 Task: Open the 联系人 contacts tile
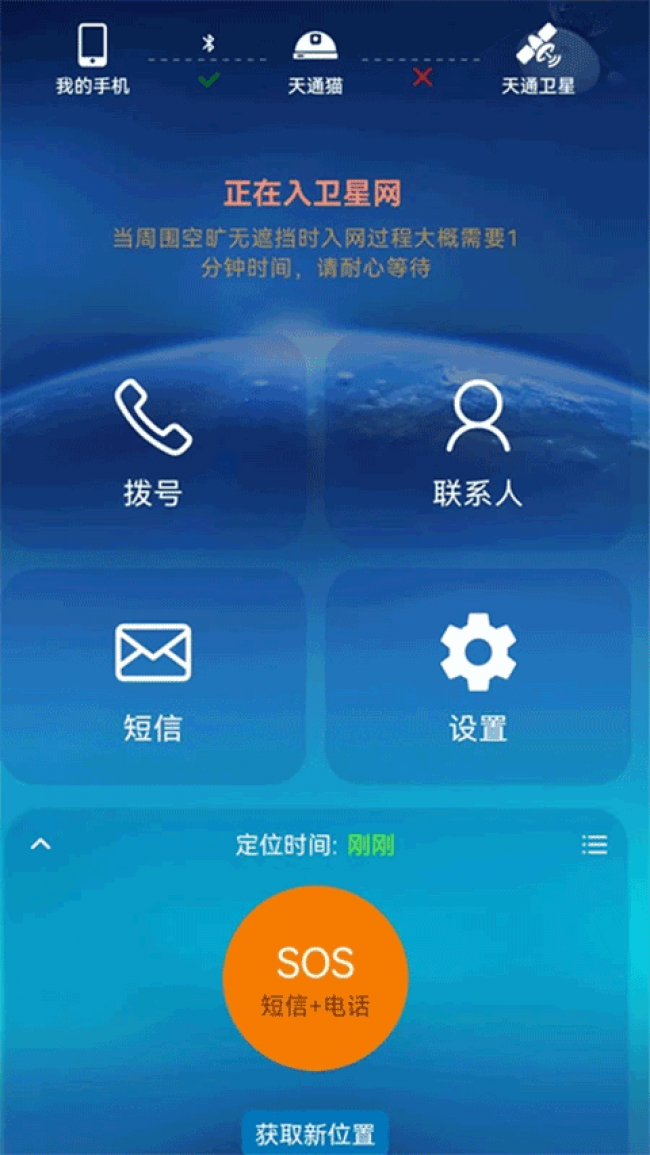(477, 442)
